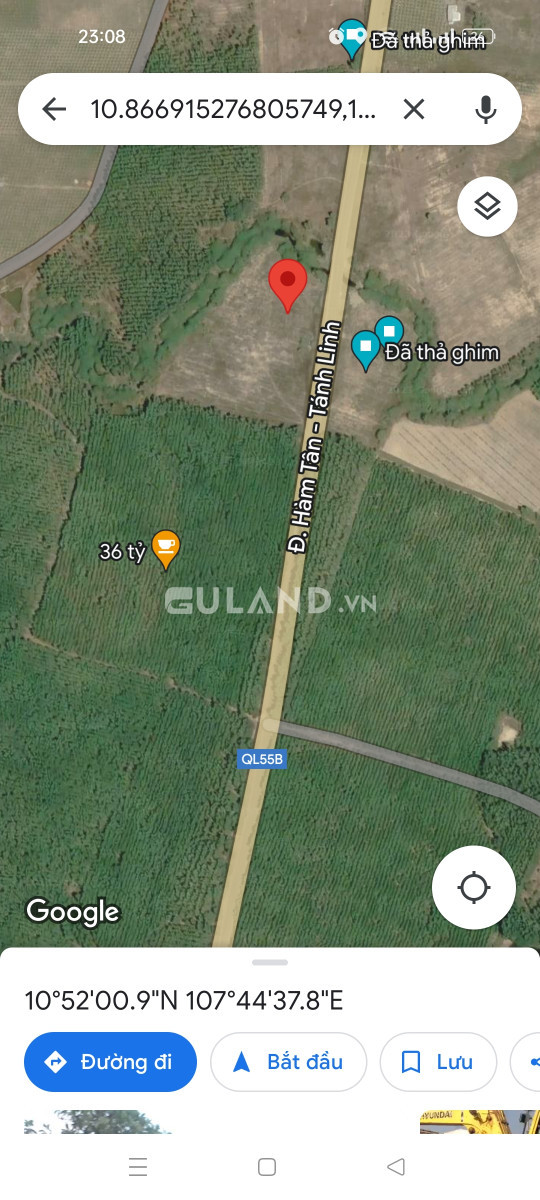Expand the location details sheet handle

[270, 962]
